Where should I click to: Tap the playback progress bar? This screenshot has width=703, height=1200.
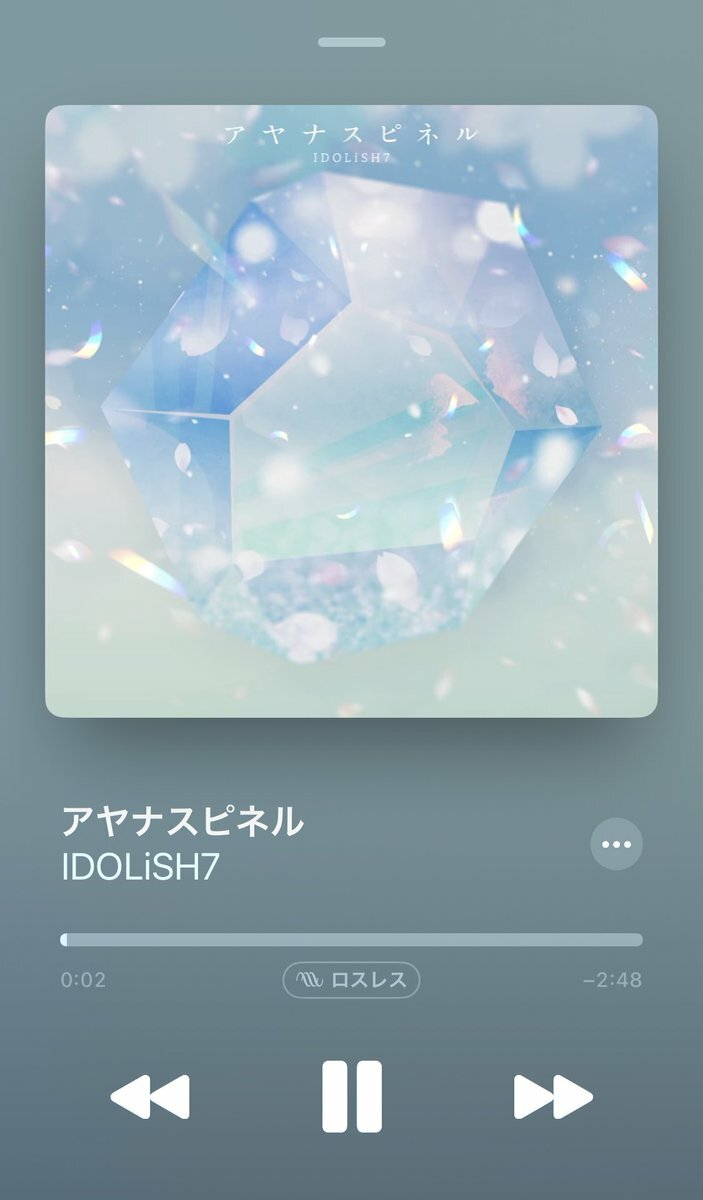[x=351, y=940]
